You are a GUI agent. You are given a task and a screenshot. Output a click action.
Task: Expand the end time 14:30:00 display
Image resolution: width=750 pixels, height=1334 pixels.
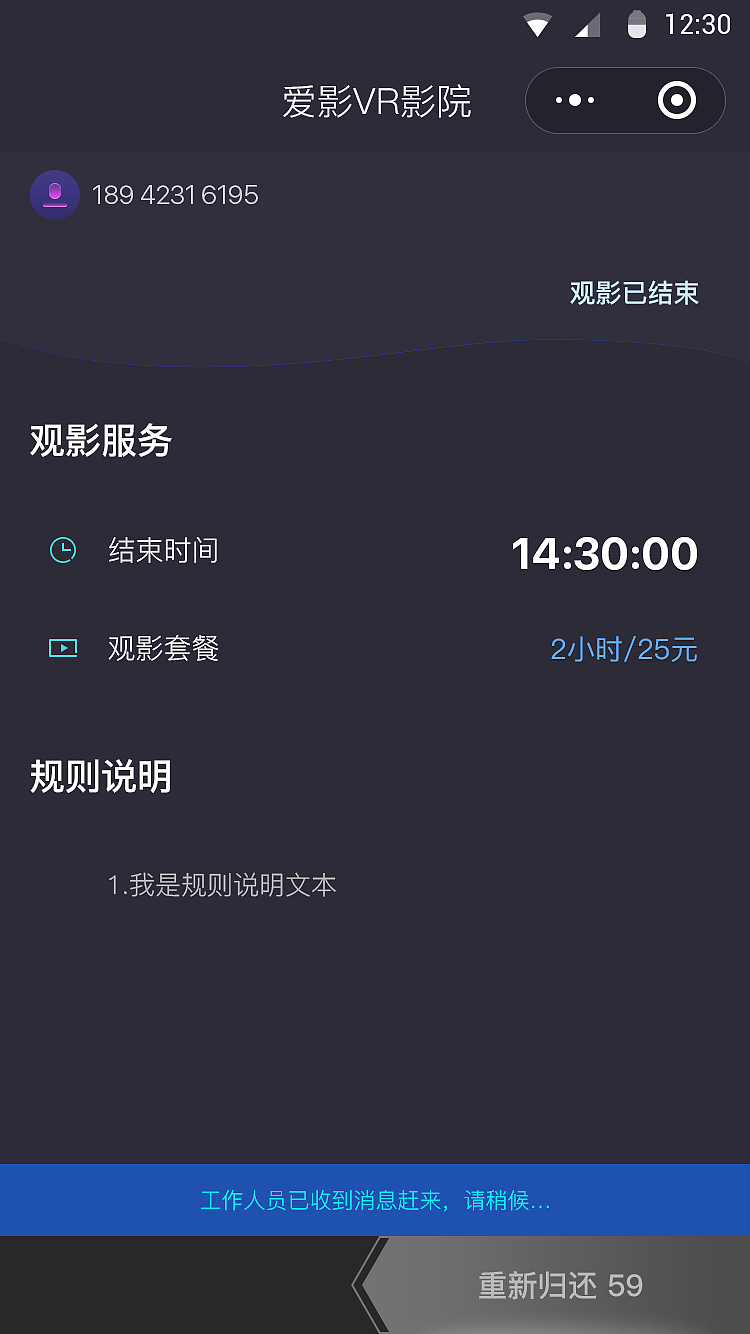(603, 553)
